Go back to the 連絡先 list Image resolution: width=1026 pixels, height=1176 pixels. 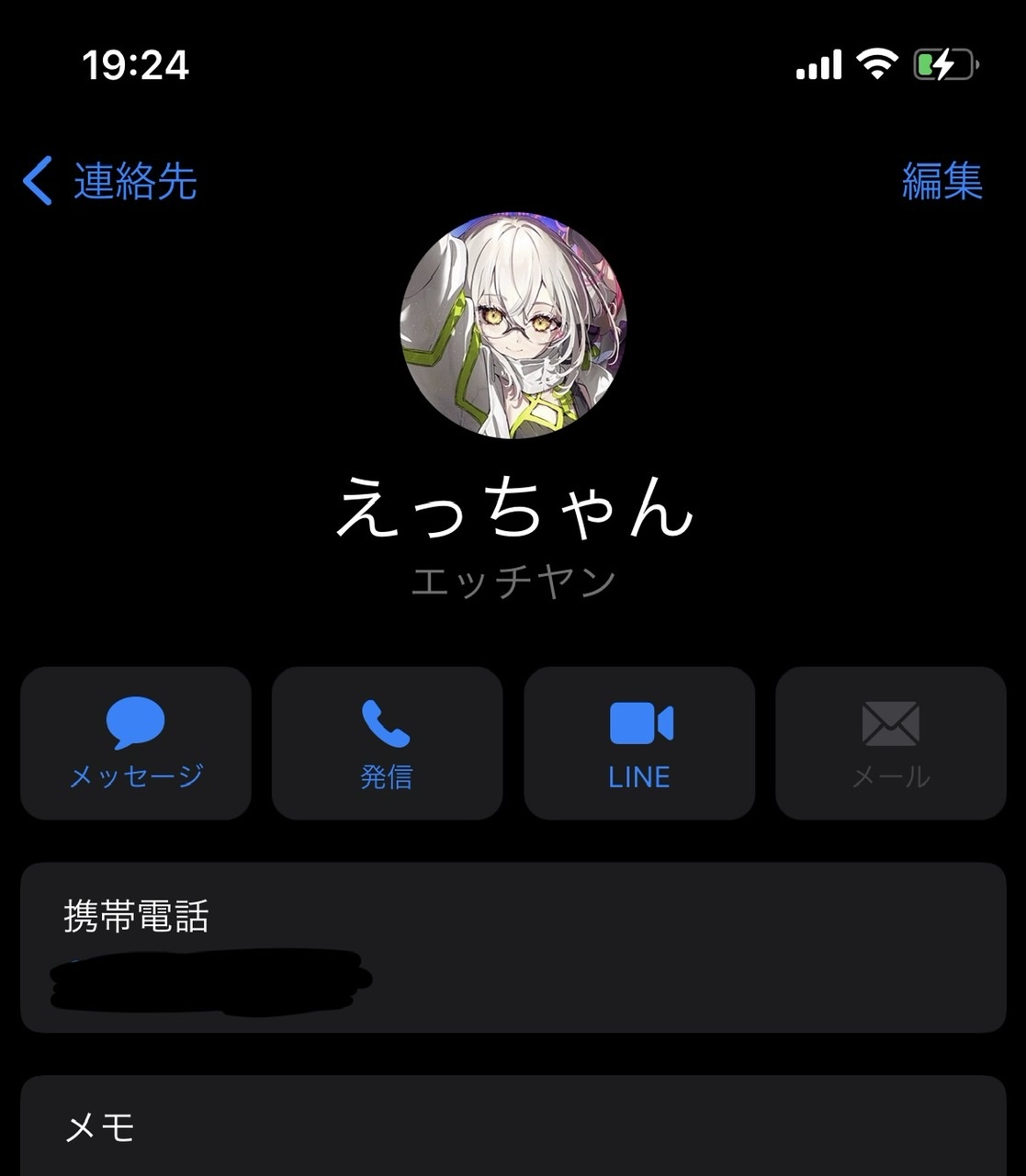click(110, 180)
